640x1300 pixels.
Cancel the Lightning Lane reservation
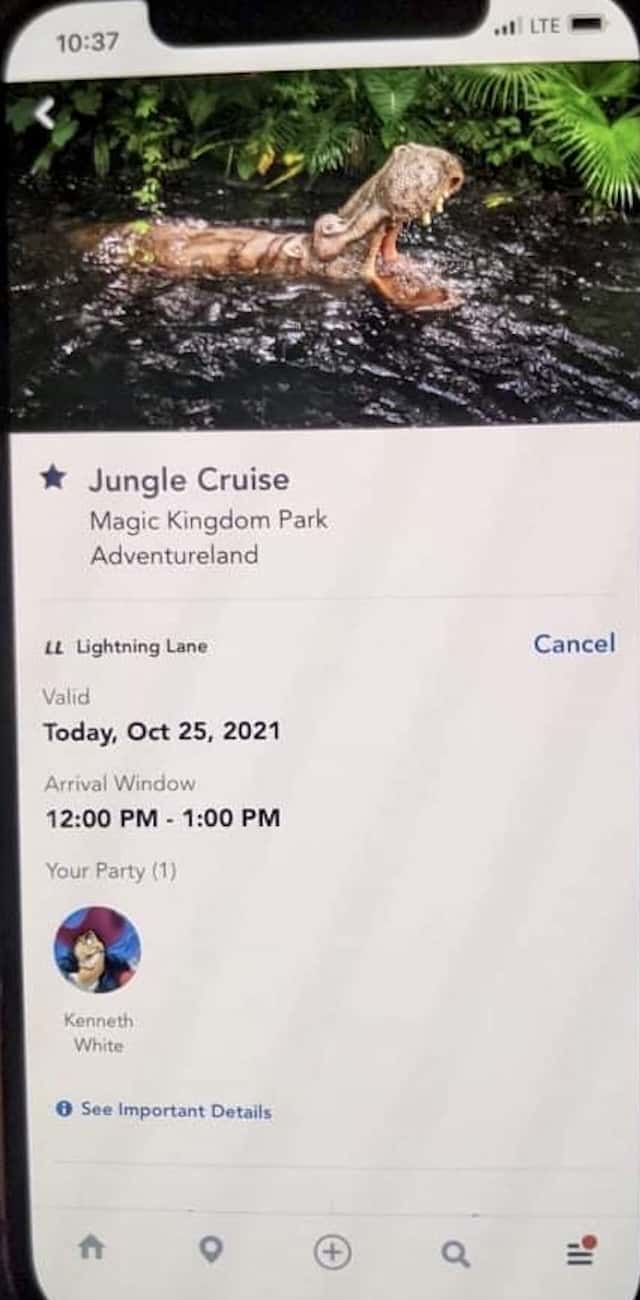pos(573,644)
